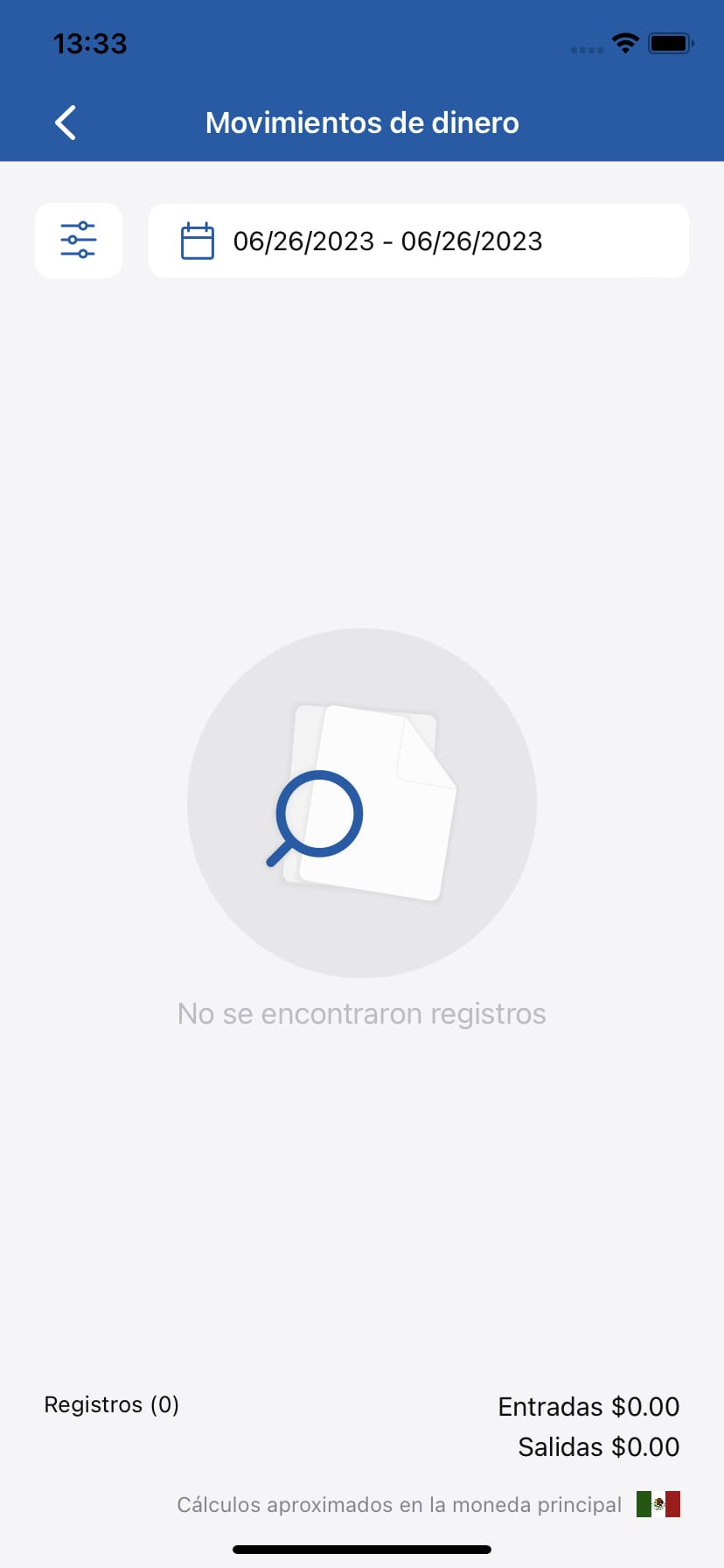Tap the Wi-Fi icon in the status bar
The width and height of the screenshot is (724, 1568).
[624, 42]
